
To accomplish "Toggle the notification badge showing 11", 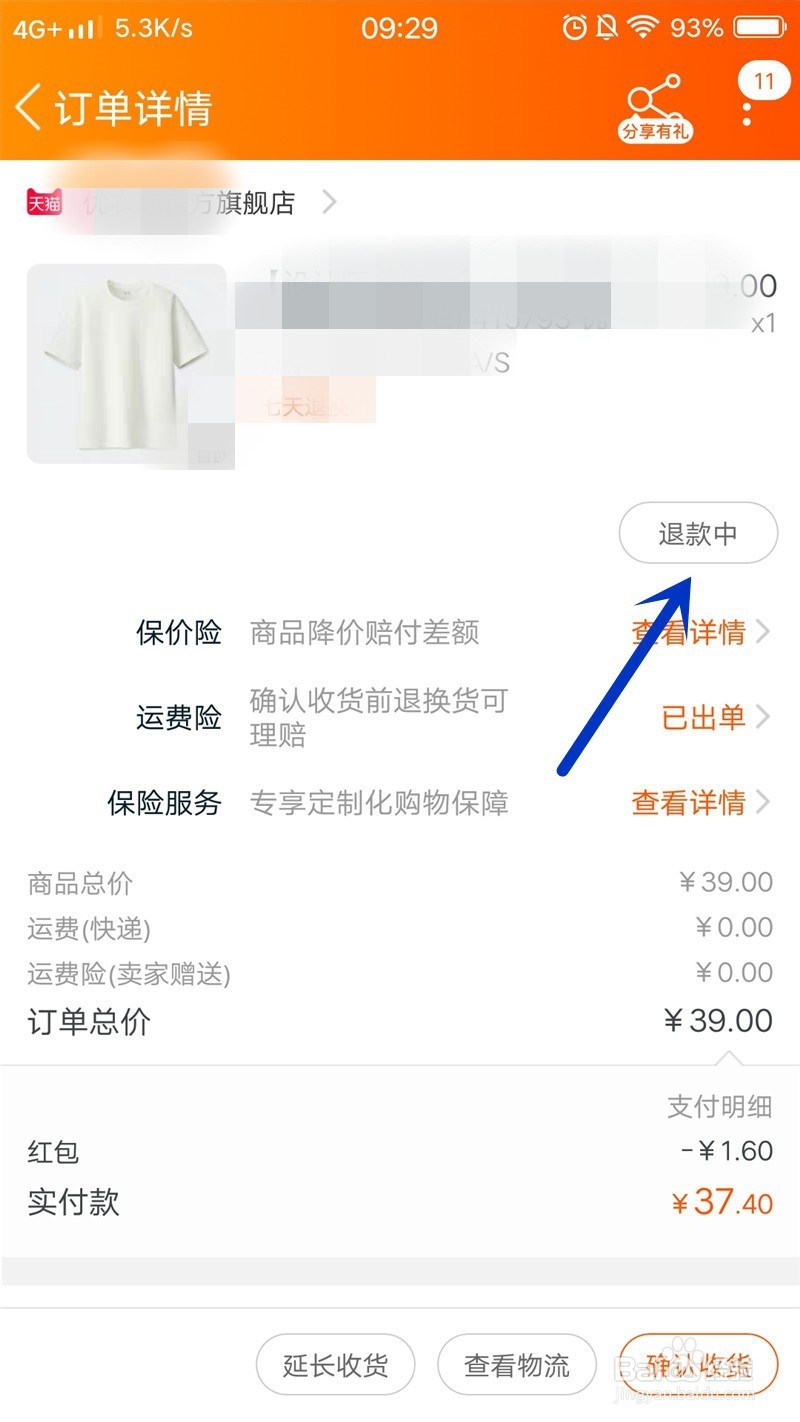I will coord(763,80).
